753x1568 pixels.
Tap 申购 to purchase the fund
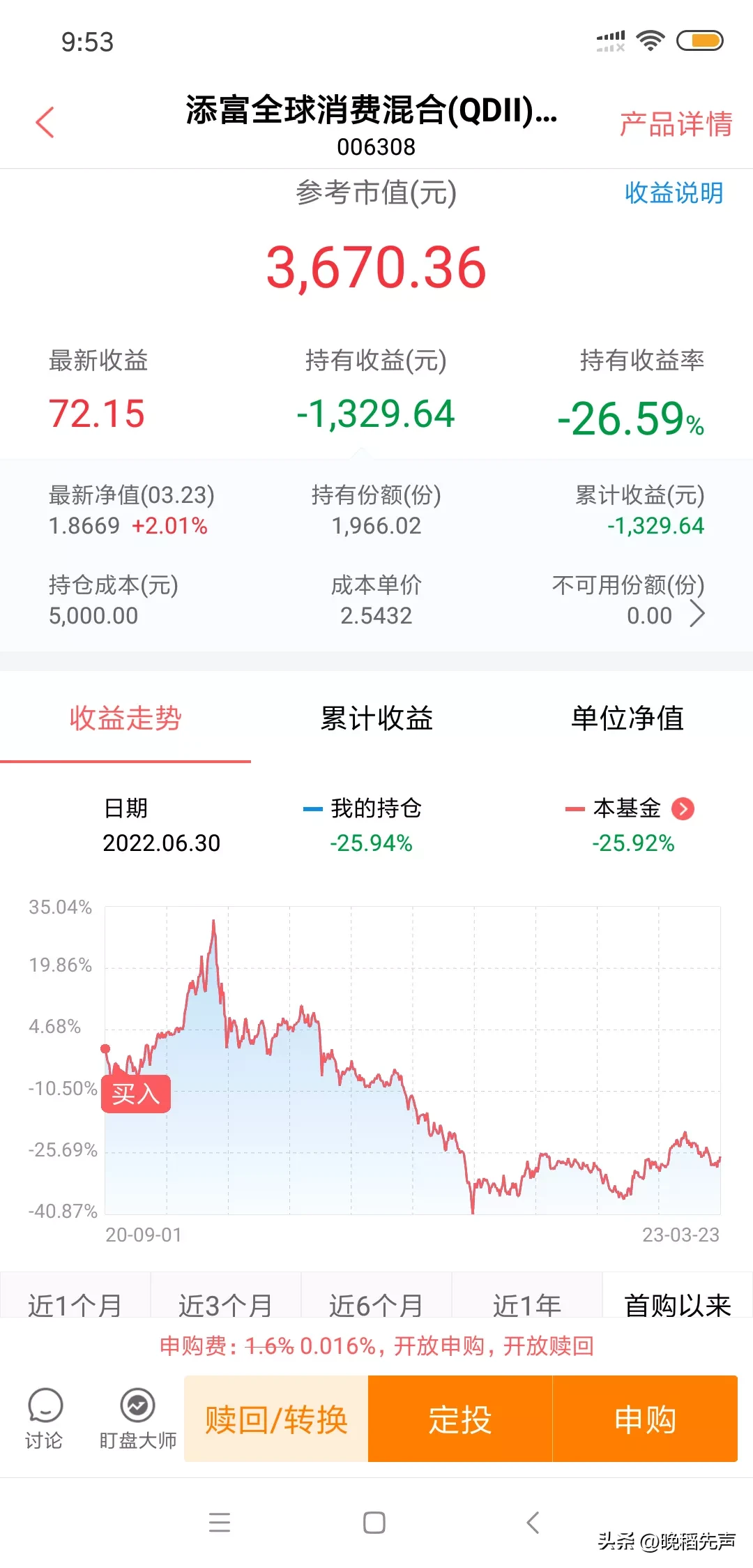pos(645,1419)
